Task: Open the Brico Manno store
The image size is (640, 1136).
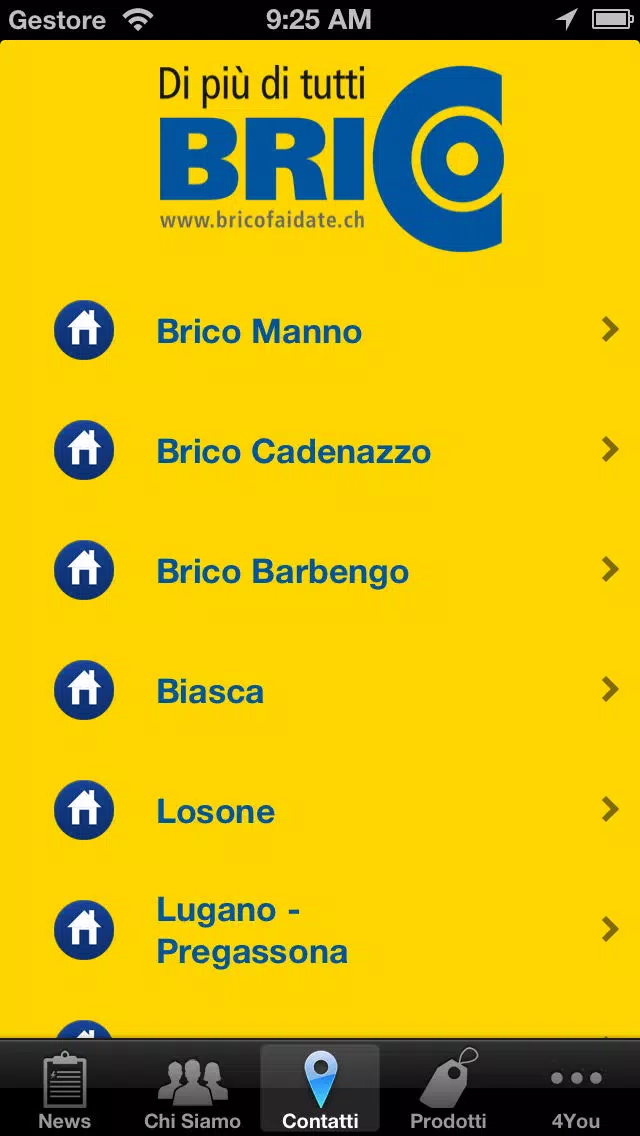Action: tap(320, 330)
